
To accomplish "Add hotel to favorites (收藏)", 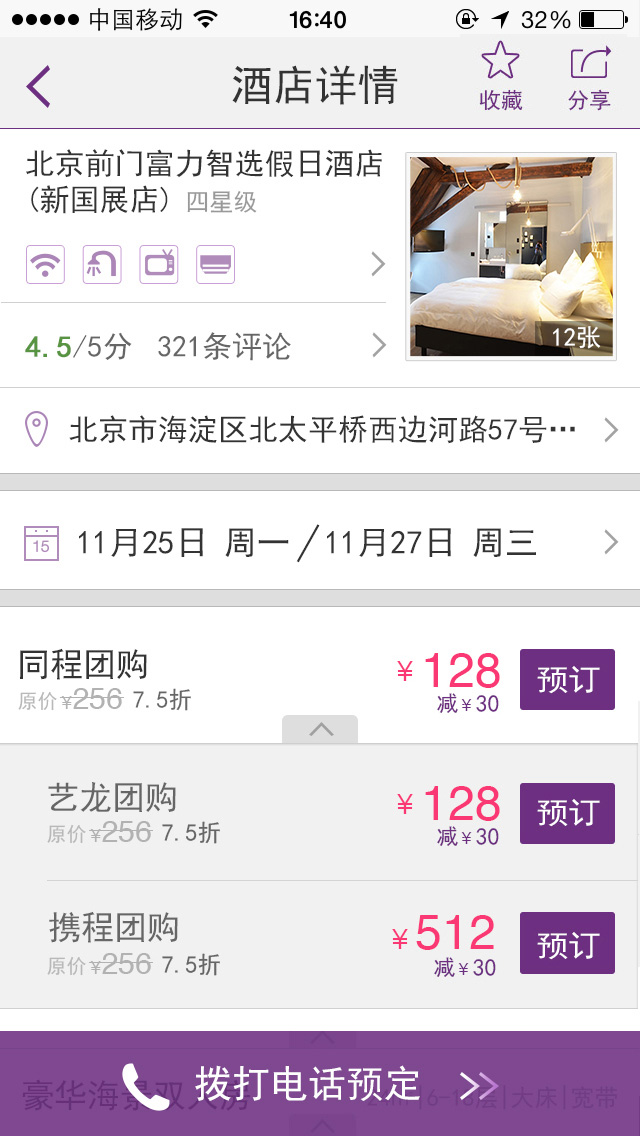I will point(501,76).
